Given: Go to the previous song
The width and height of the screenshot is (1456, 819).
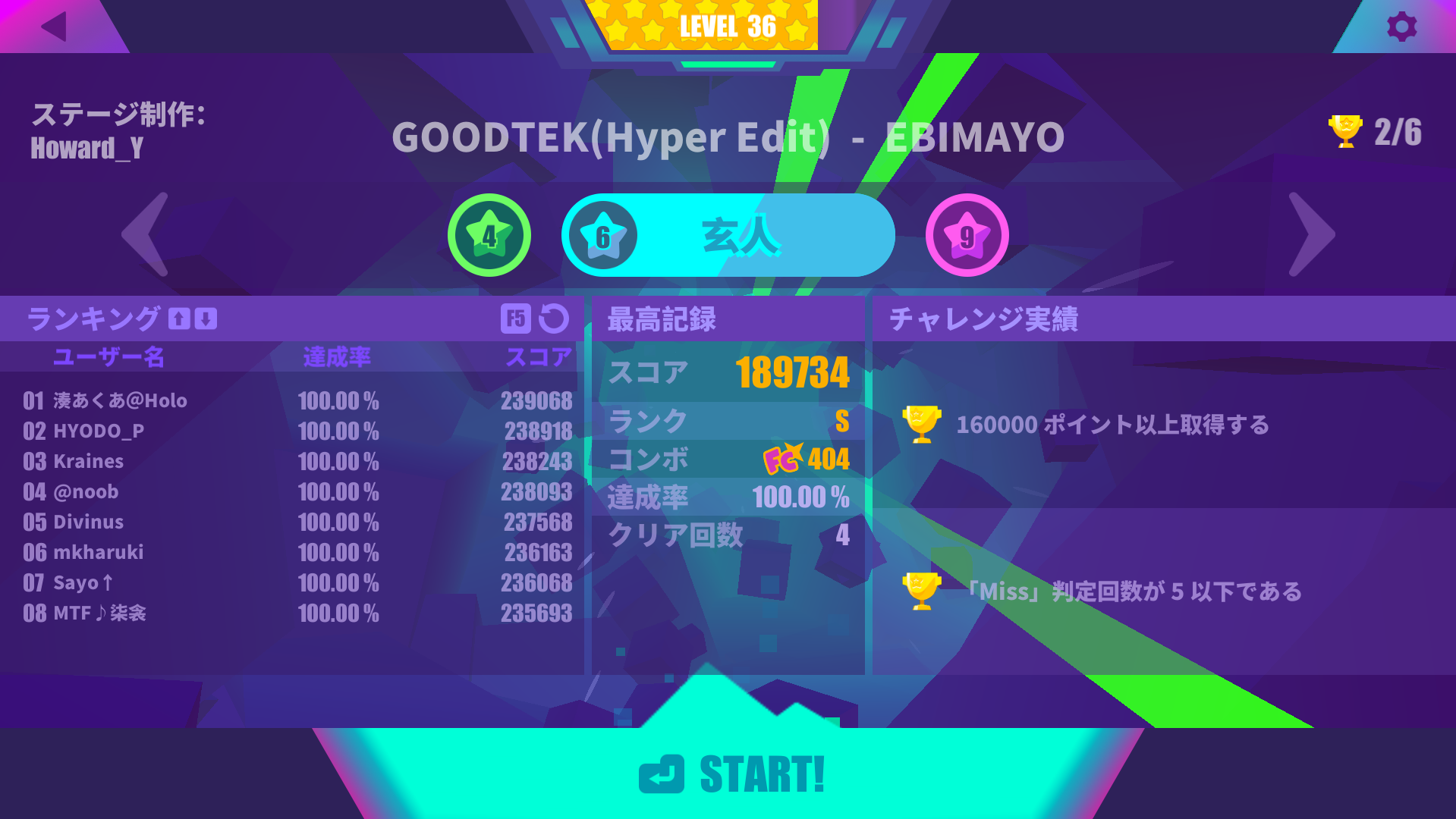Looking at the screenshot, I should [x=146, y=234].
